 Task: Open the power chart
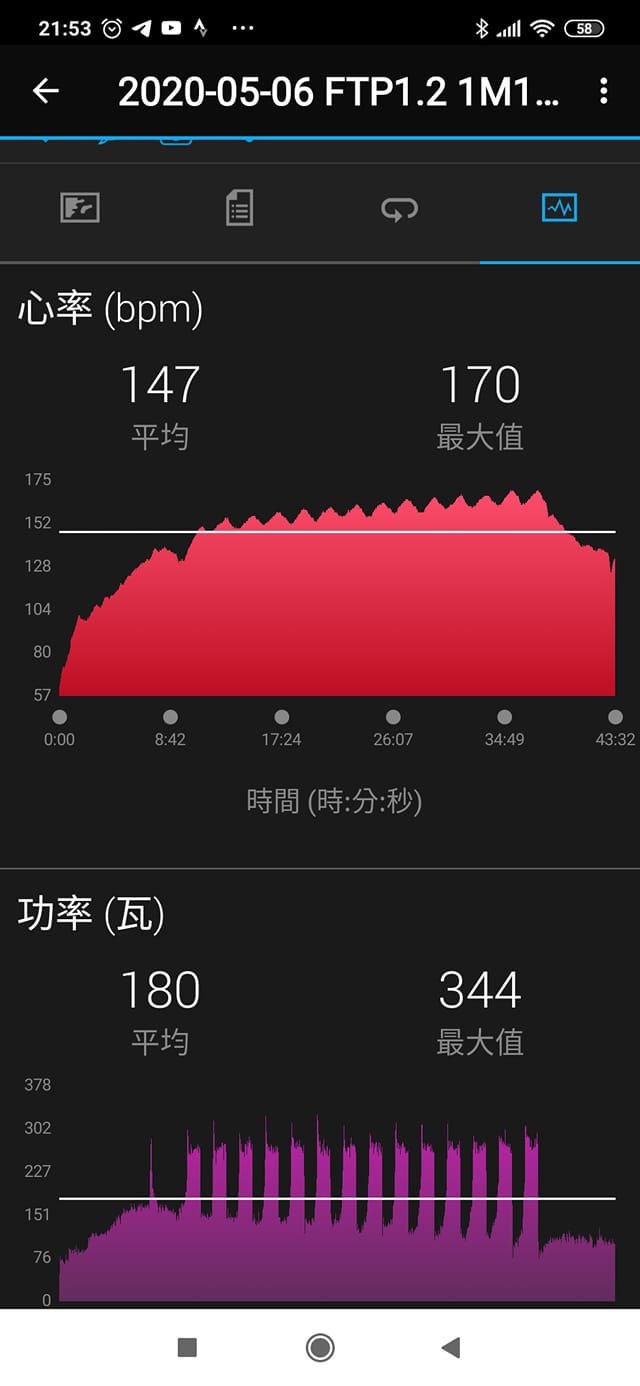(x=337, y=1200)
